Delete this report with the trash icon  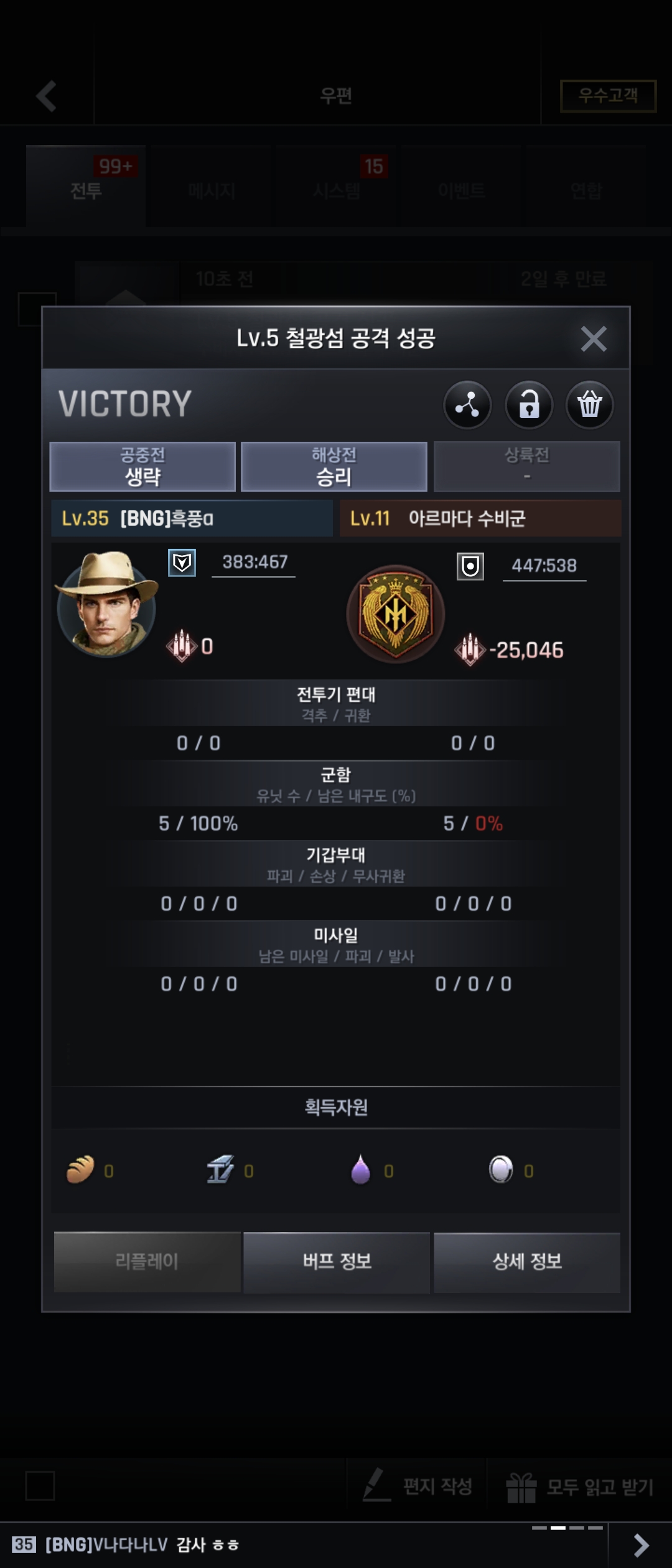pos(589,405)
